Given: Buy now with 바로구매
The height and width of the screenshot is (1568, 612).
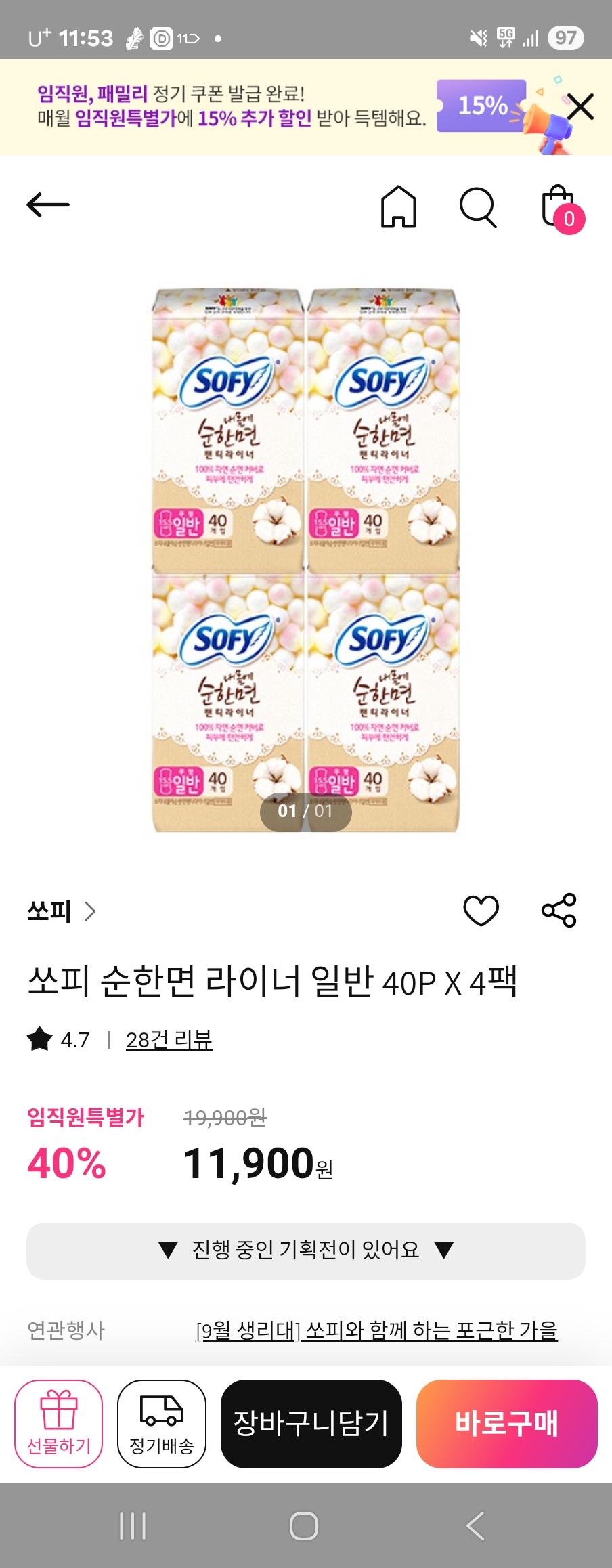Looking at the screenshot, I should click(x=506, y=1423).
